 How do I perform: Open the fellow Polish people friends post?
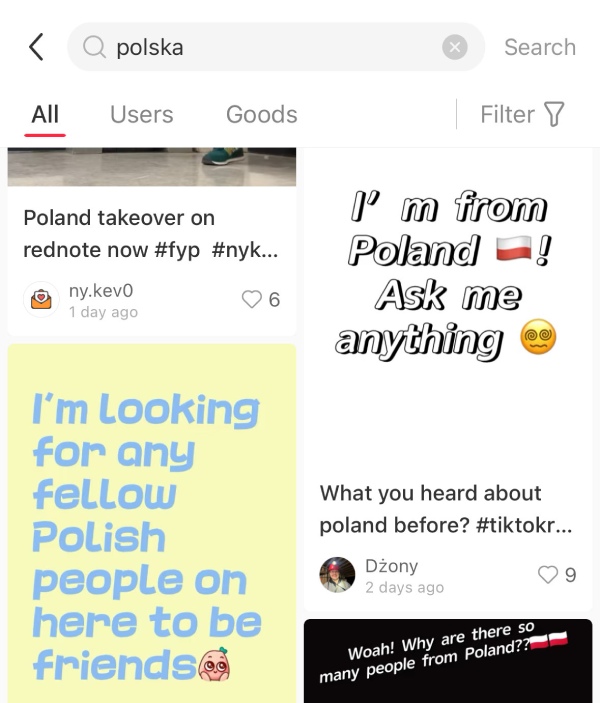[152, 530]
